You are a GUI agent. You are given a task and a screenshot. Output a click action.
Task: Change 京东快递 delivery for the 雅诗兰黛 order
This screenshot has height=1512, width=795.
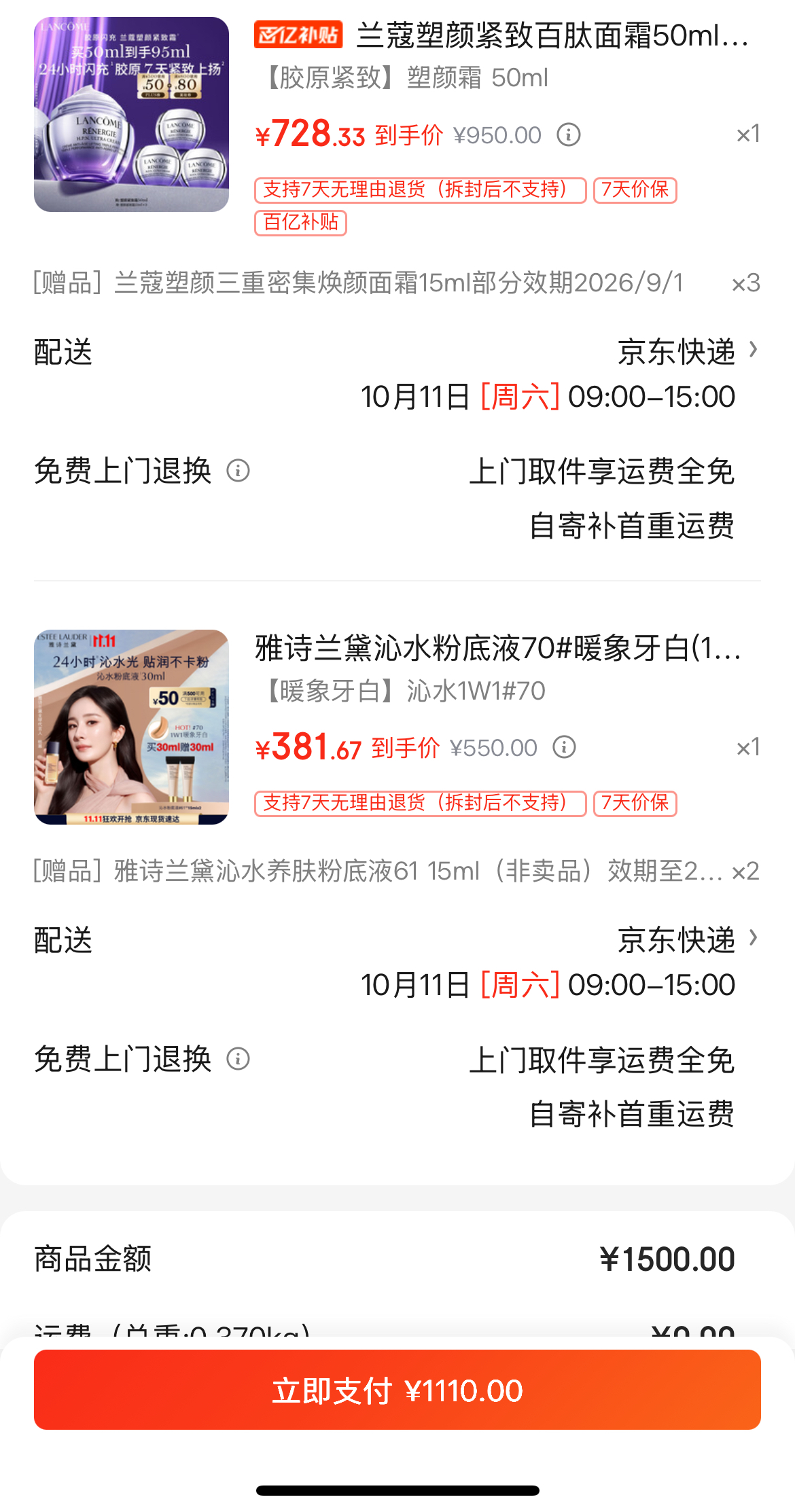coord(686,939)
